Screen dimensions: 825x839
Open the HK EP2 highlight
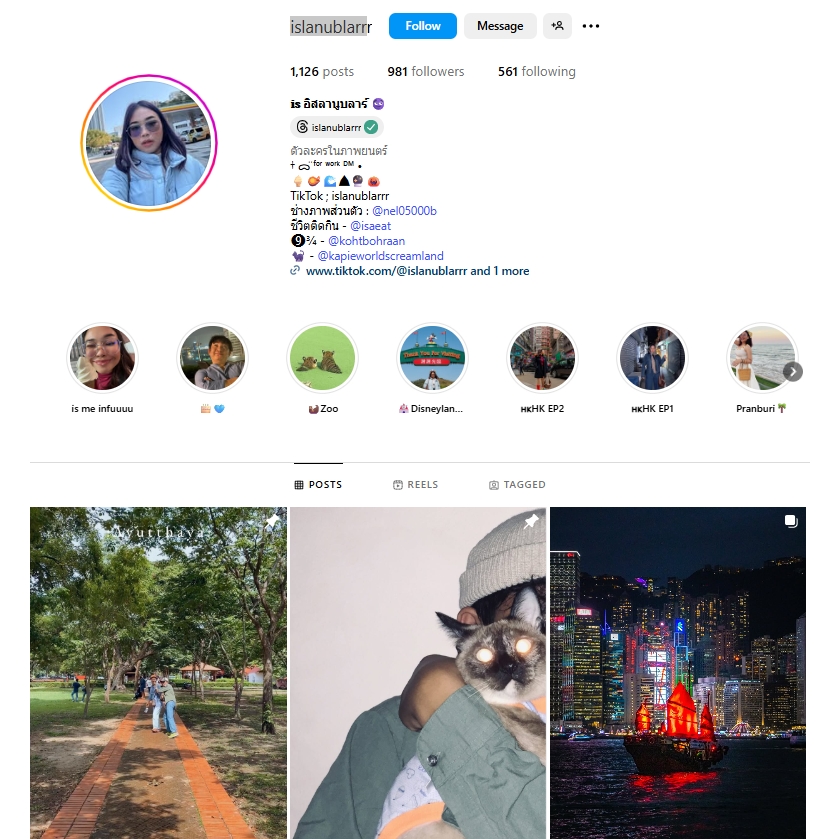[x=542, y=358]
